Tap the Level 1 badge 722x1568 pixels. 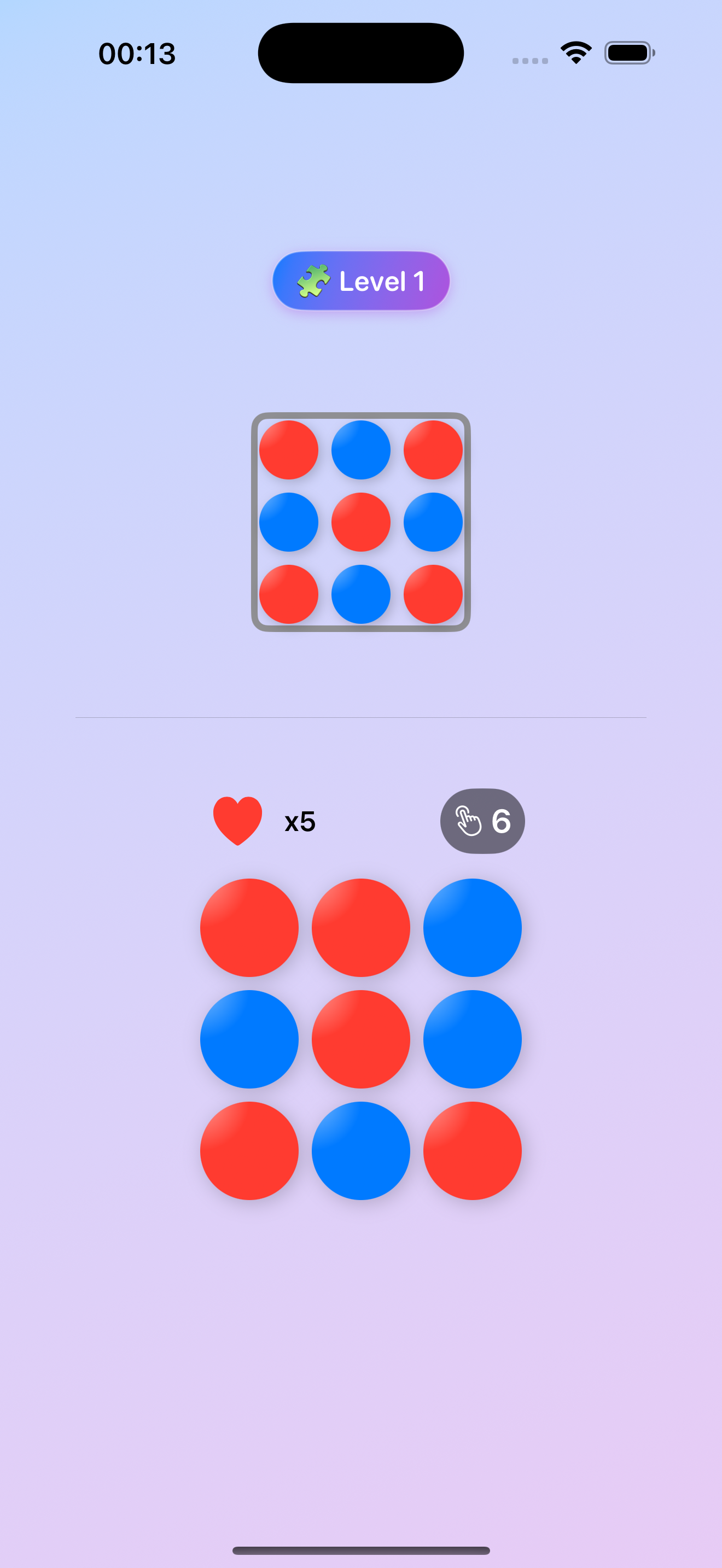coord(360,280)
